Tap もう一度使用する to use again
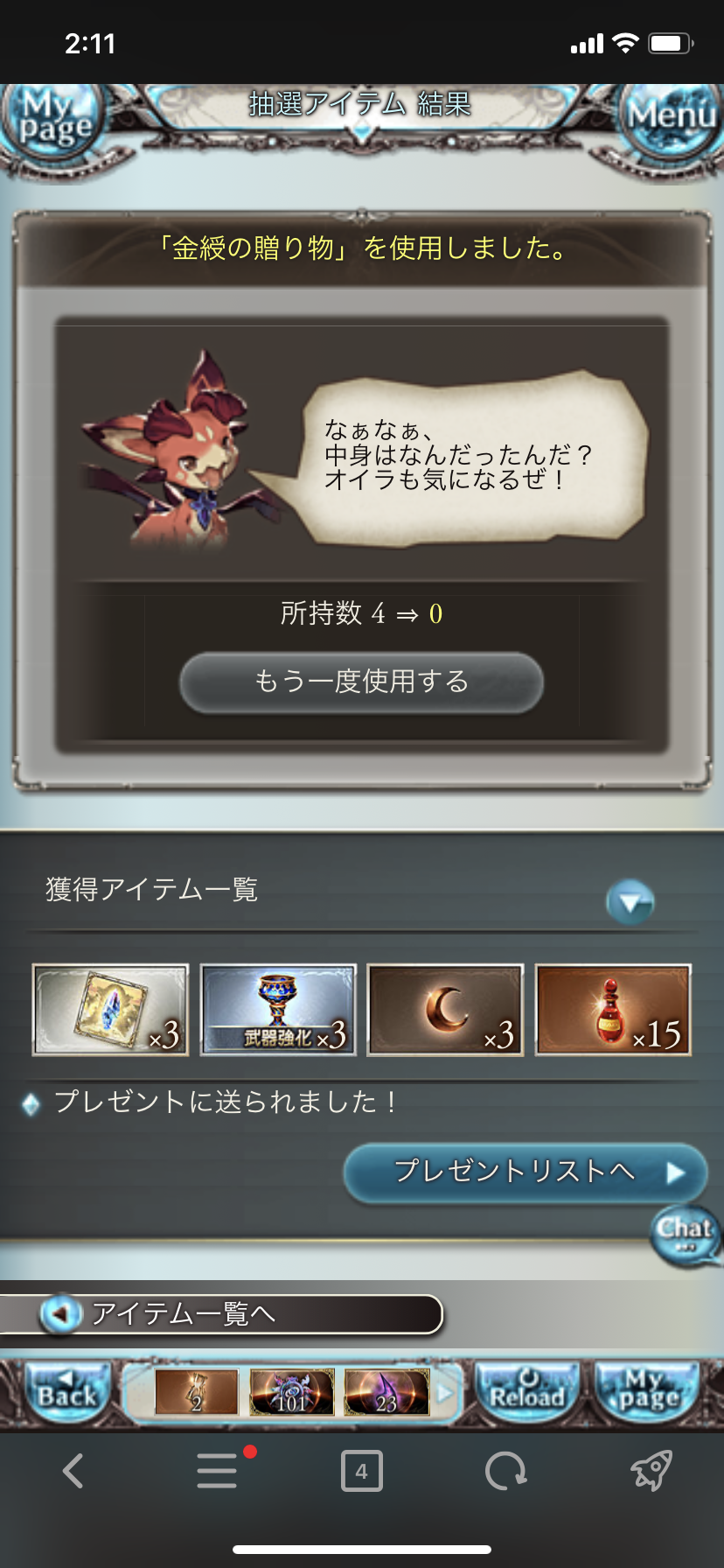This screenshot has width=724, height=1568. [361, 682]
